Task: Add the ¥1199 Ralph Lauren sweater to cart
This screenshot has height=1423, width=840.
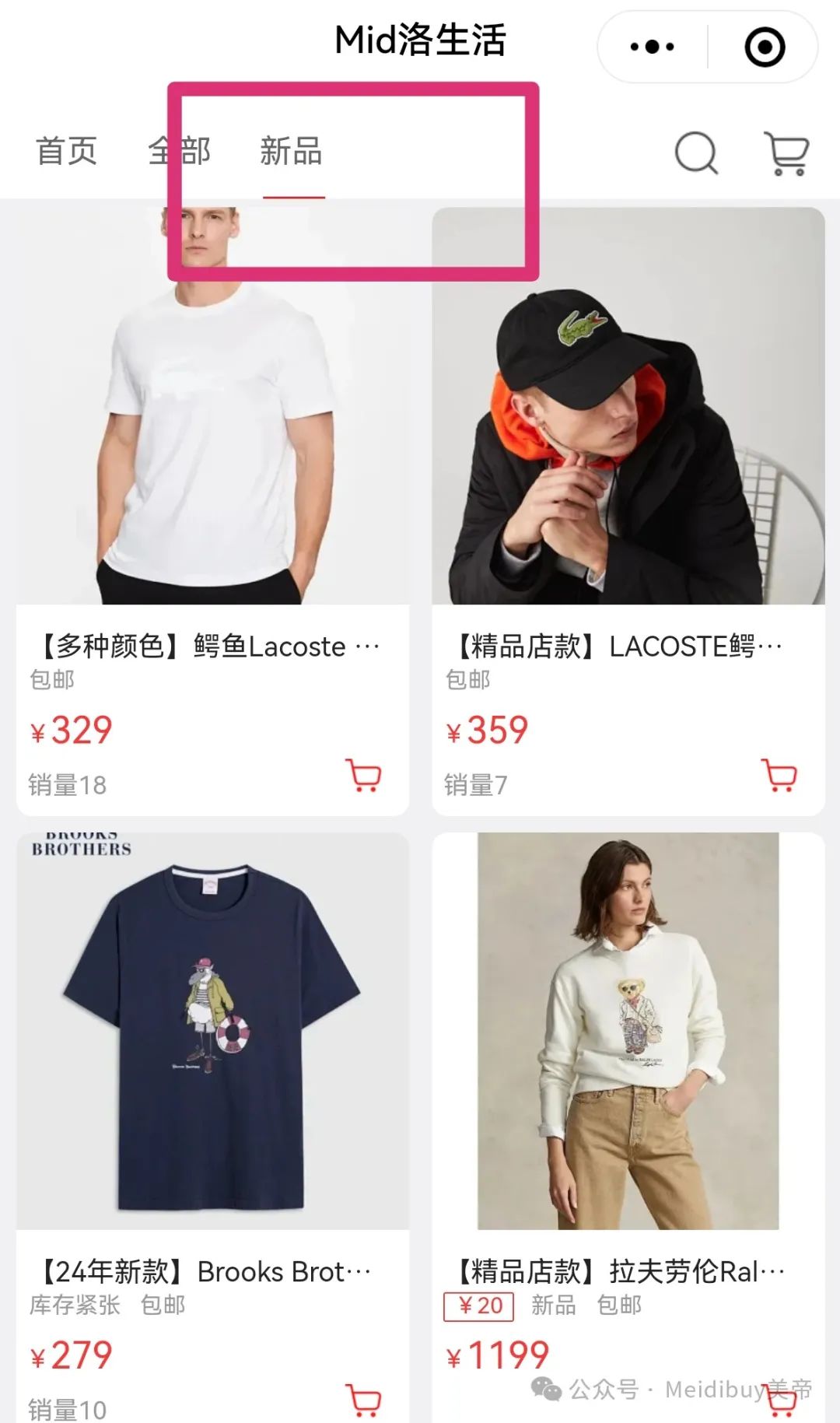Action: (779, 1399)
